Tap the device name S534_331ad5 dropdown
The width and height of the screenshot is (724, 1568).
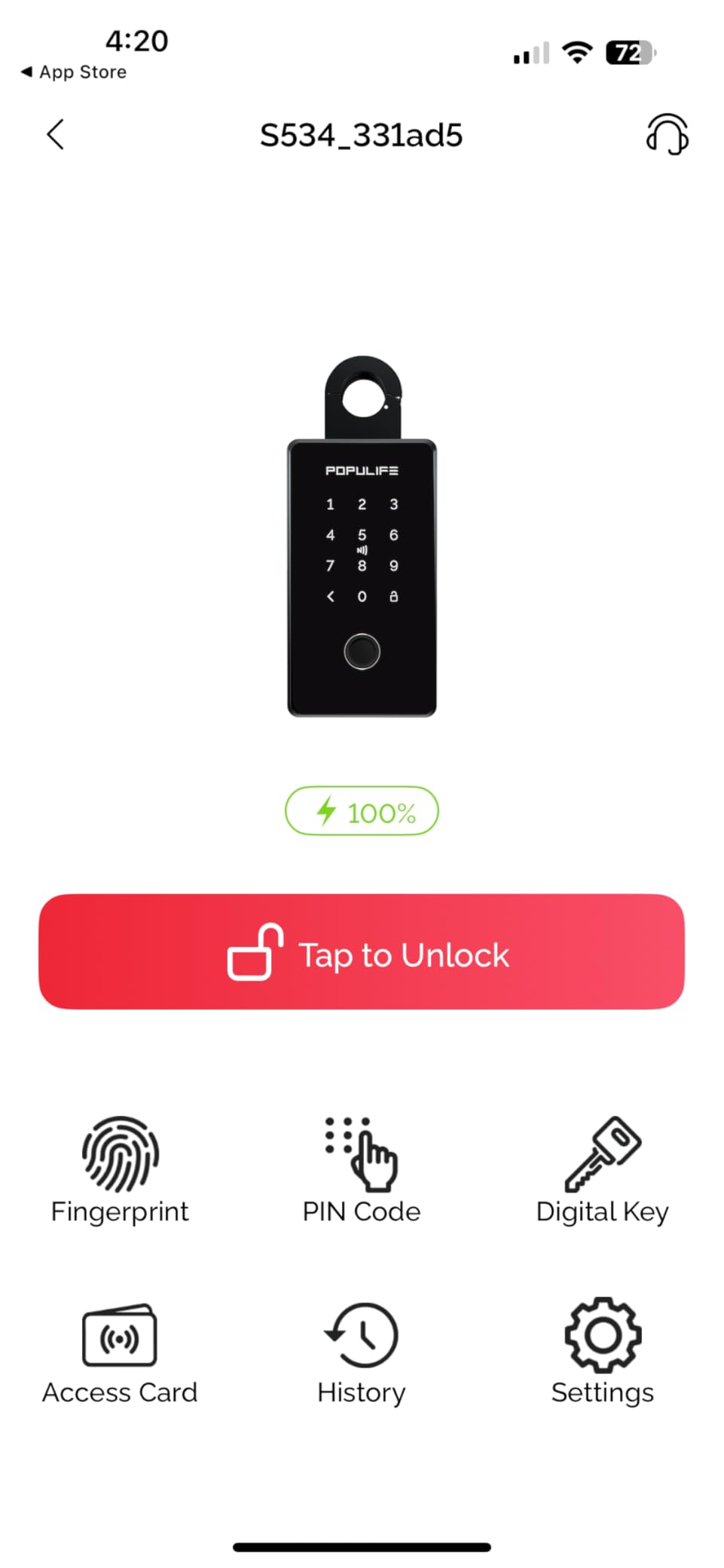361,136
